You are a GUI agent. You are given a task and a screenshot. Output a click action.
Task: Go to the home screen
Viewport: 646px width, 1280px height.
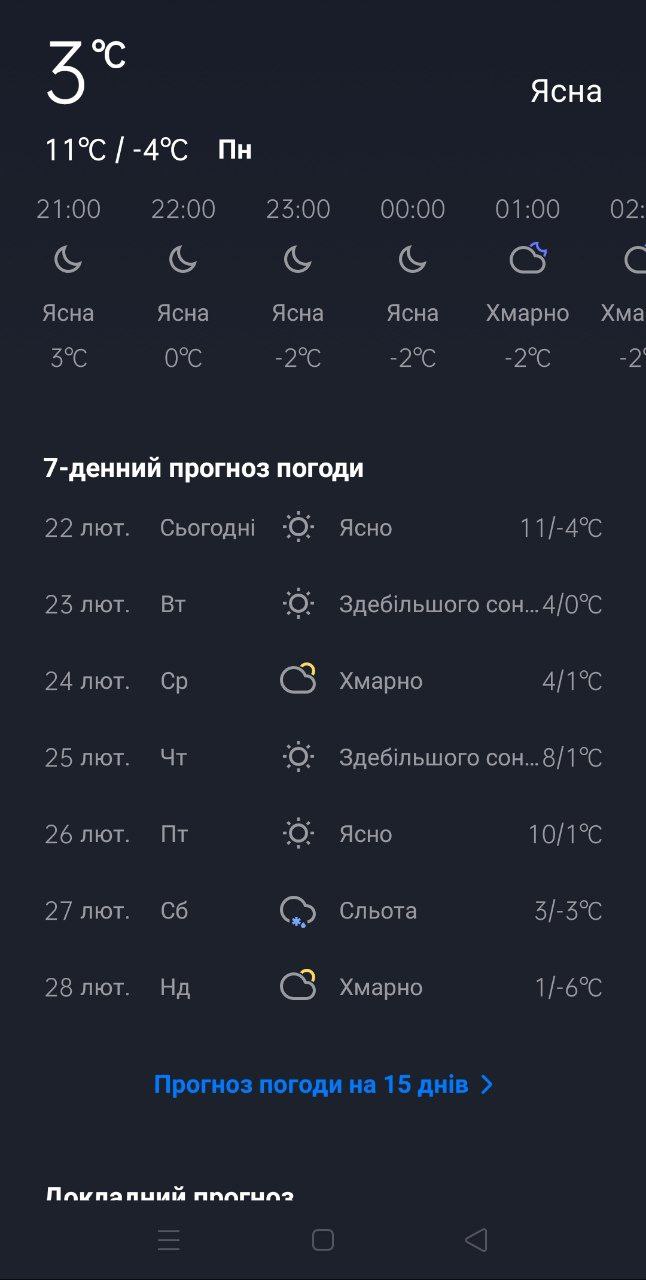[x=323, y=1240]
